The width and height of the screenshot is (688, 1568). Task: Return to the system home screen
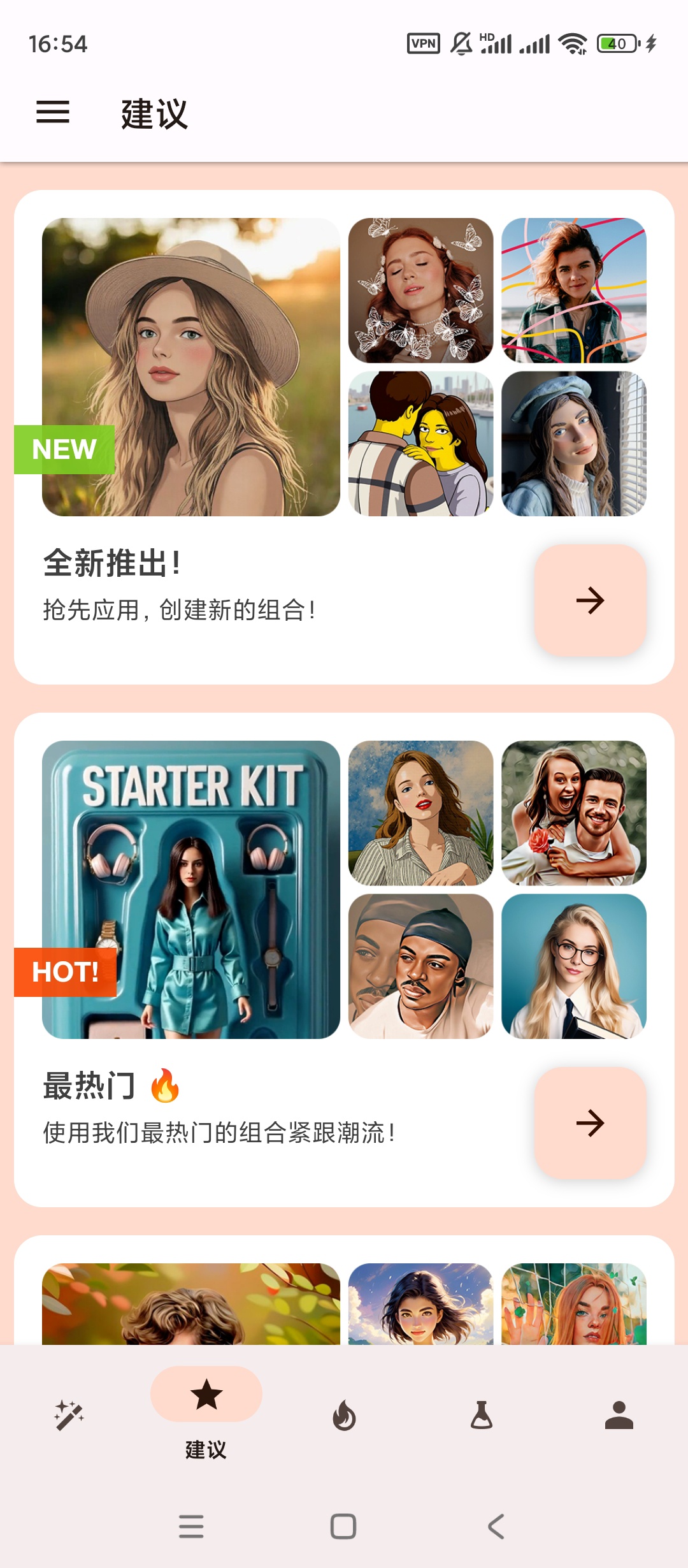point(343,1527)
